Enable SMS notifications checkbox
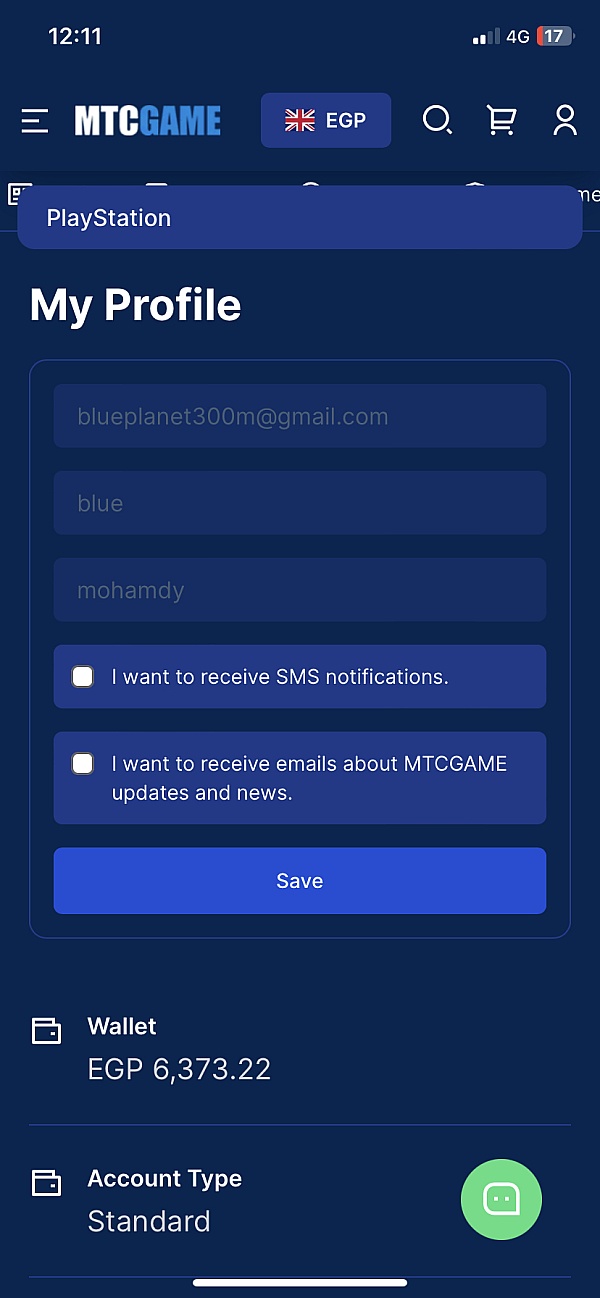The height and width of the screenshot is (1298, 600). tap(83, 677)
